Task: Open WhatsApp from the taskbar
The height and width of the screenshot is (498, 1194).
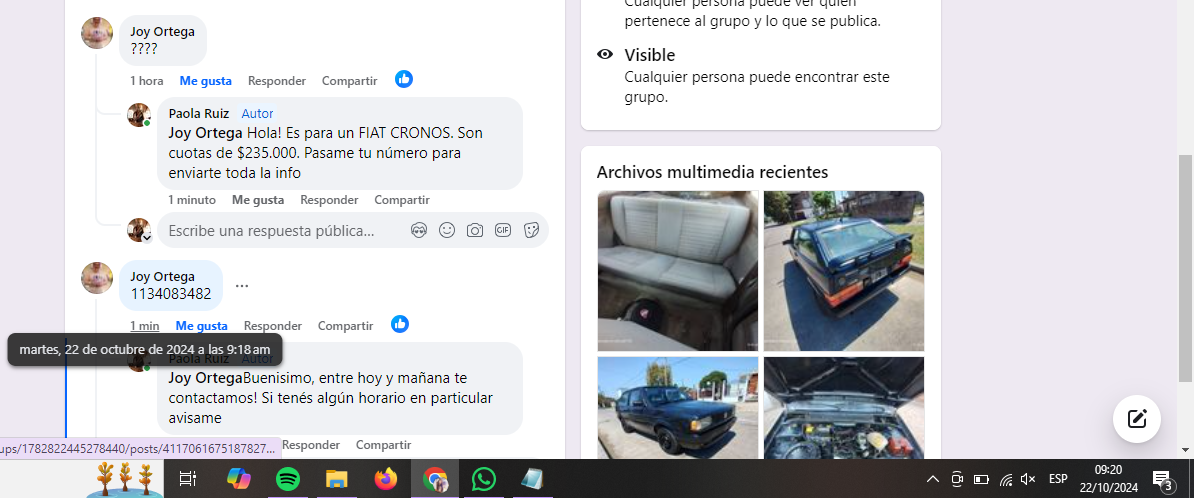Action: 483,480
